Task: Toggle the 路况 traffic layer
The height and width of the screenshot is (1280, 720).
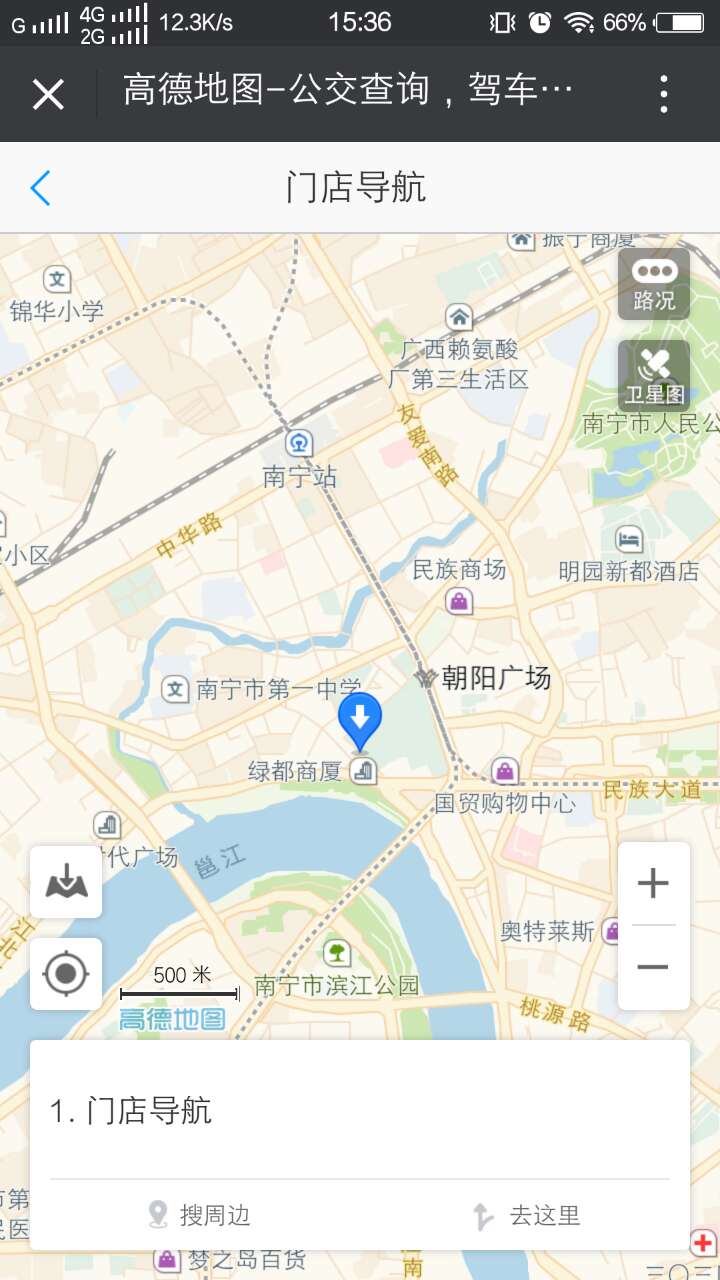Action: (x=654, y=284)
